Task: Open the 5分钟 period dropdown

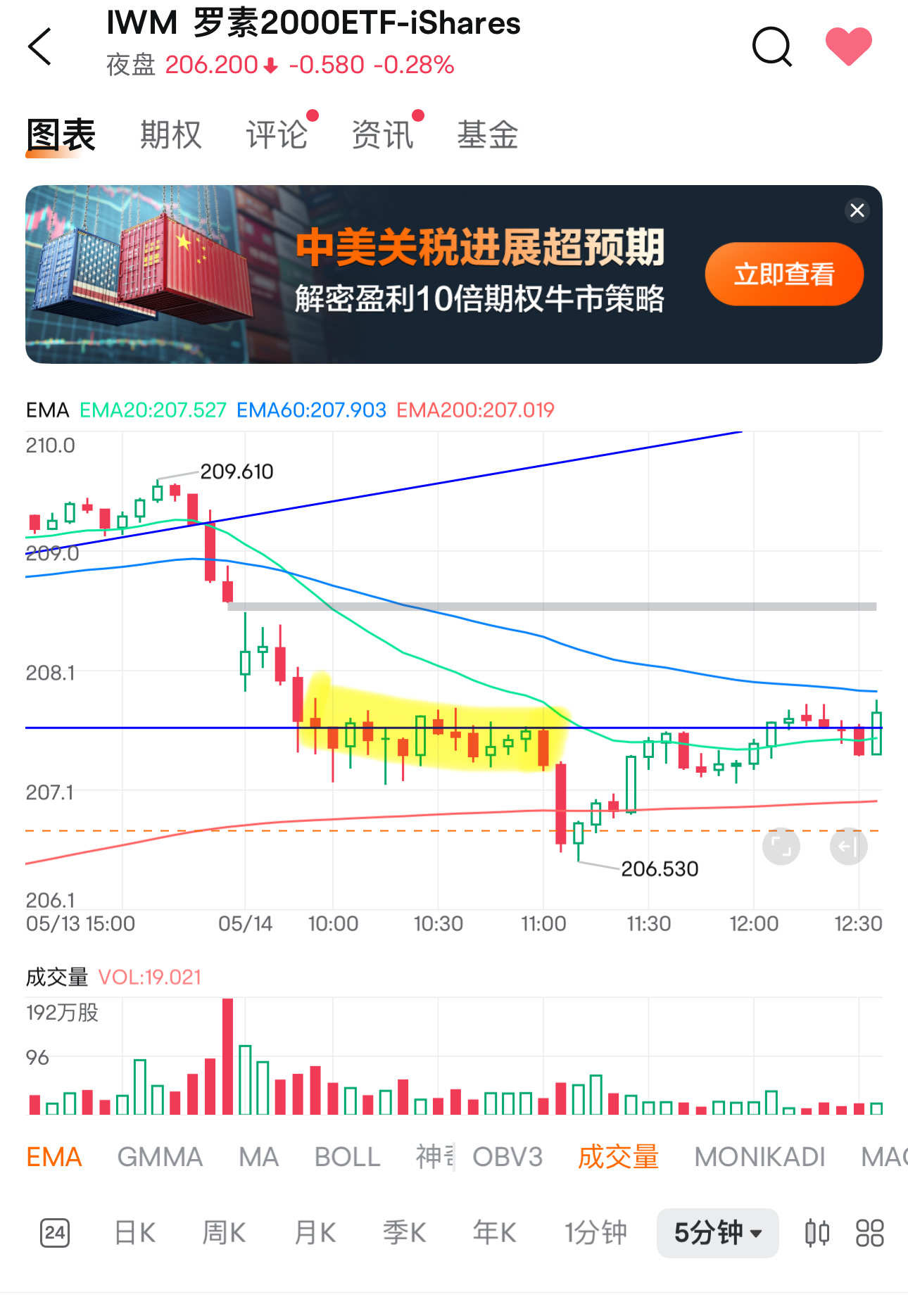Action: (x=717, y=1232)
